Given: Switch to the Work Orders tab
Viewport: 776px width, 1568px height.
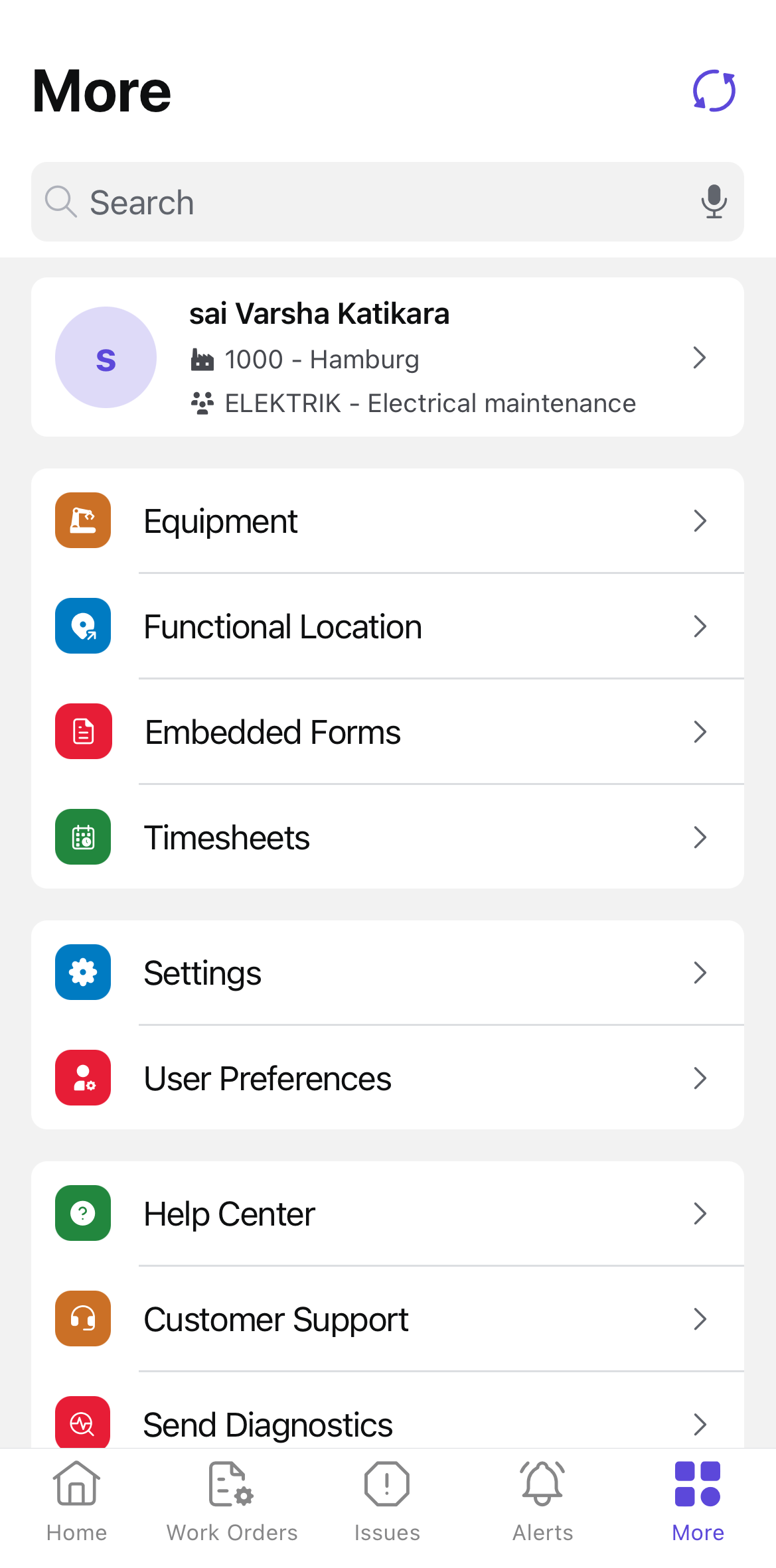Looking at the screenshot, I should (232, 1502).
